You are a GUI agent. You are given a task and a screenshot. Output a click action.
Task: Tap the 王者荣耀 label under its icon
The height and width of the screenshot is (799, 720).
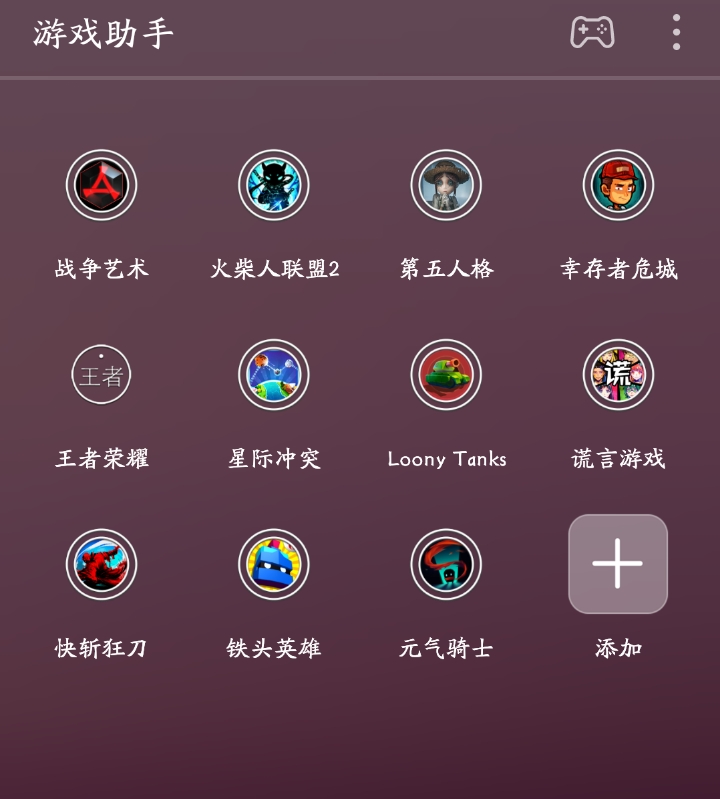(101, 458)
